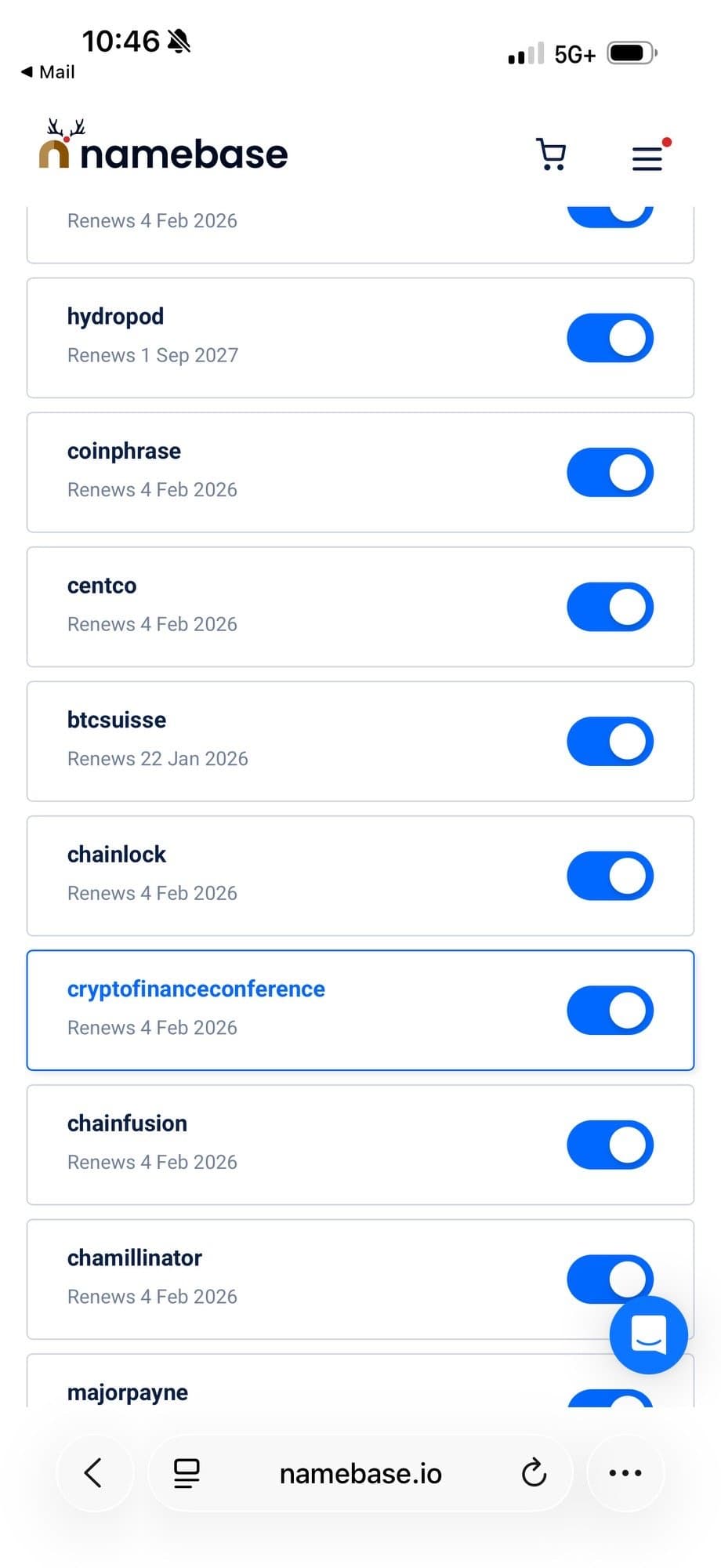Tap the browser back arrow
721x1568 pixels.
94,1472
